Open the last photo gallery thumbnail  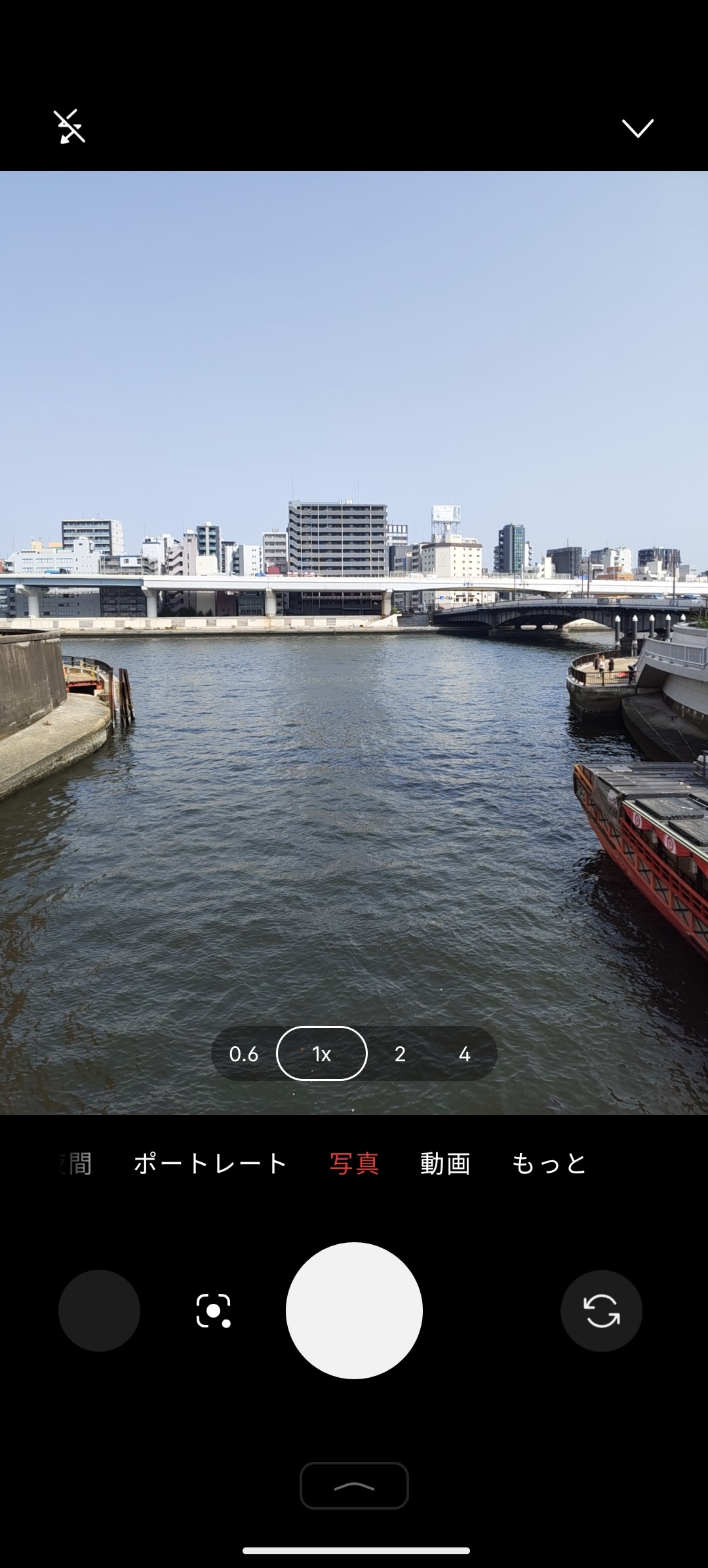pos(99,1310)
